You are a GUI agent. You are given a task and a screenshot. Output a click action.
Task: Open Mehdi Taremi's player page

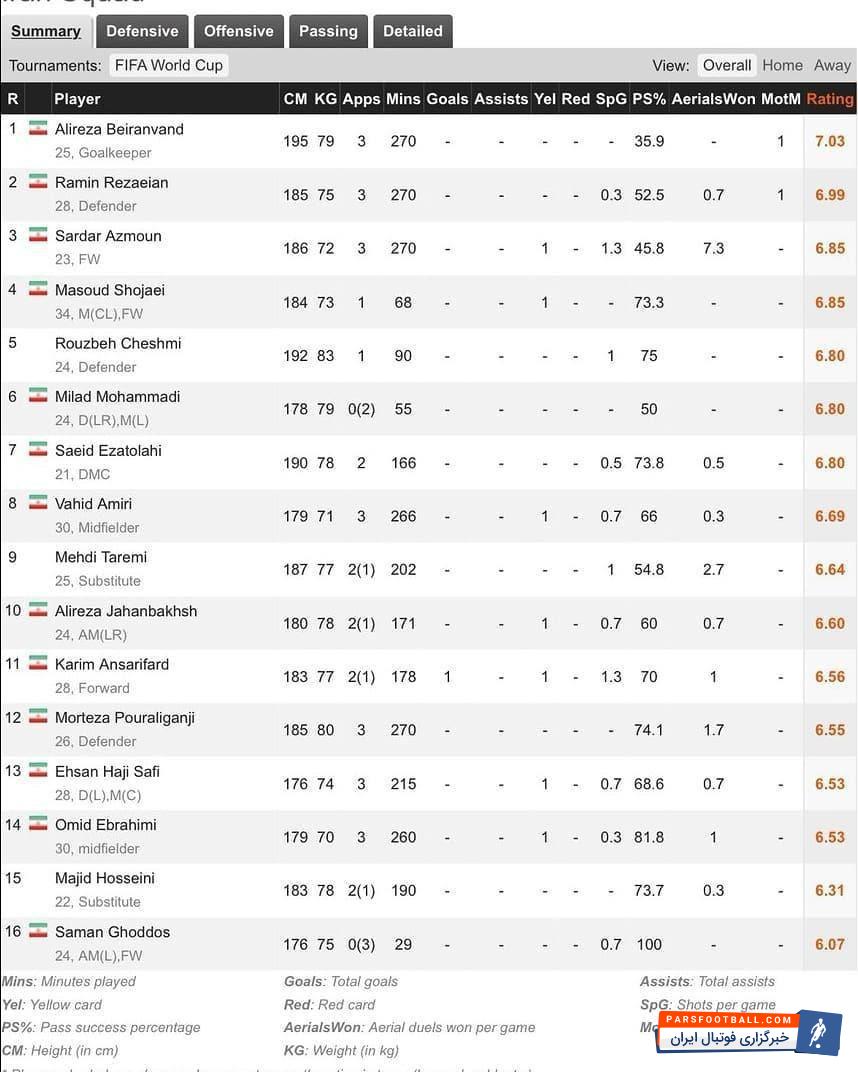point(101,557)
